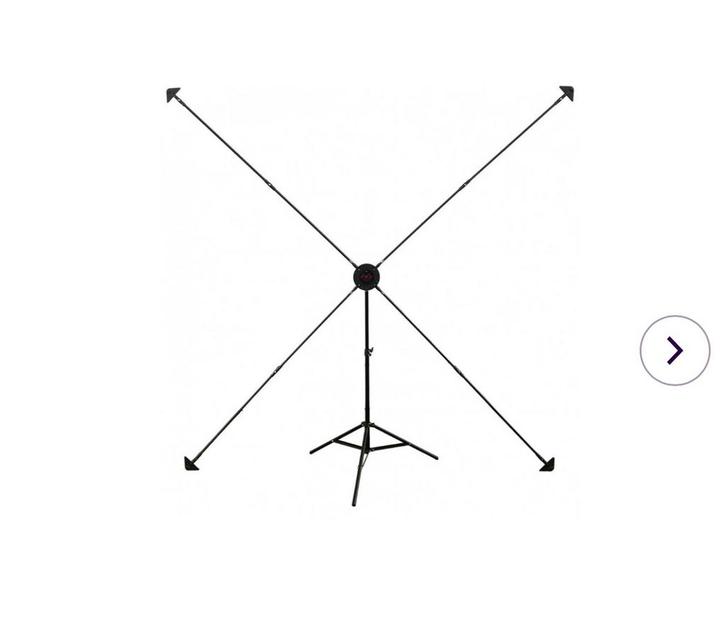The height and width of the screenshot is (642, 726).
Task: Go to the next product image
Action: click(675, 350)
